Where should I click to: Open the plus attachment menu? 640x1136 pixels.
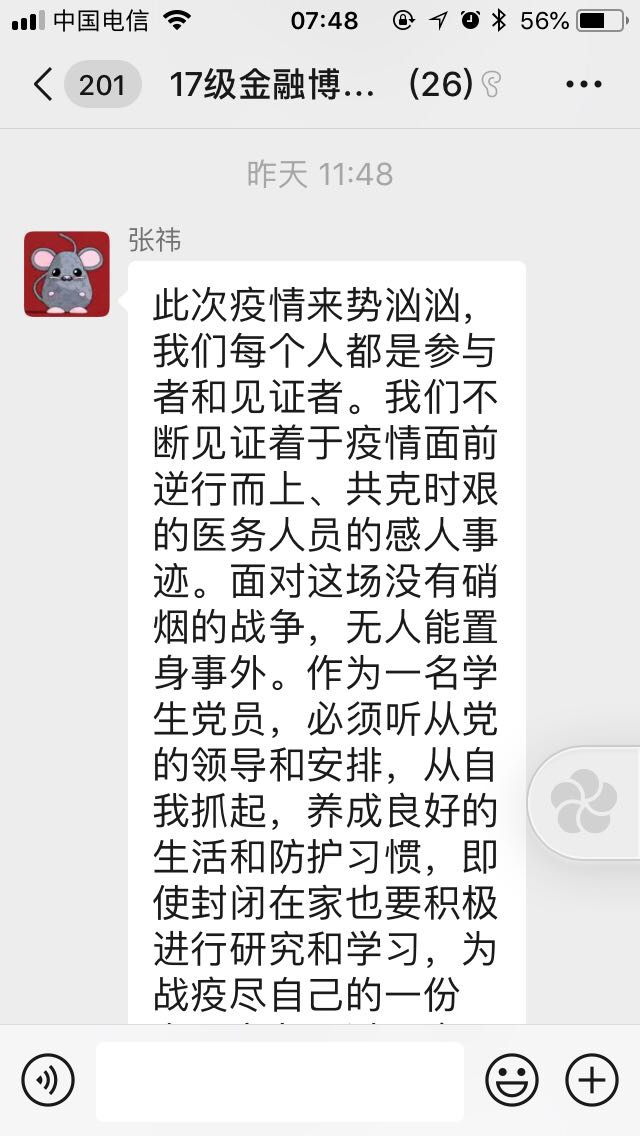tap(592, 1081)
